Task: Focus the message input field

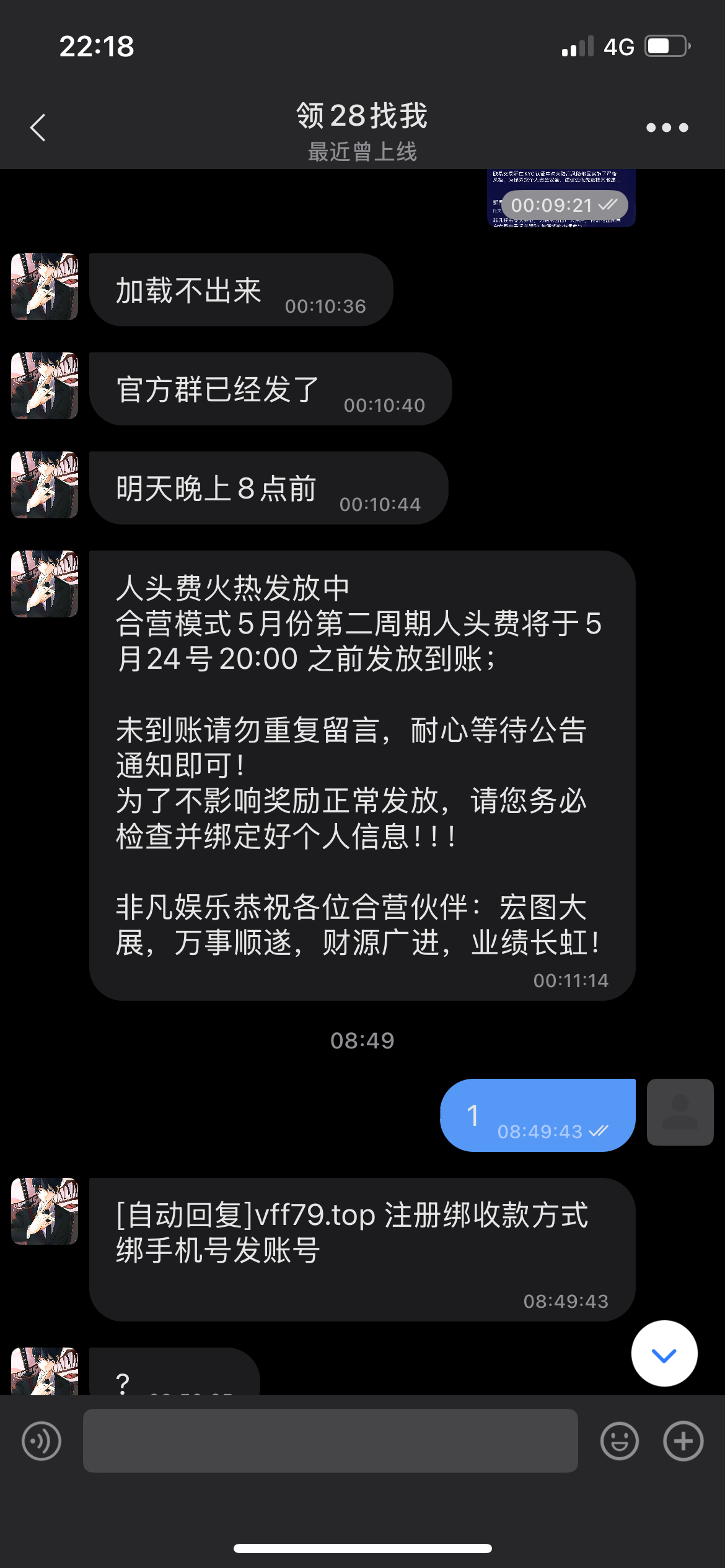Action: 330,1441
